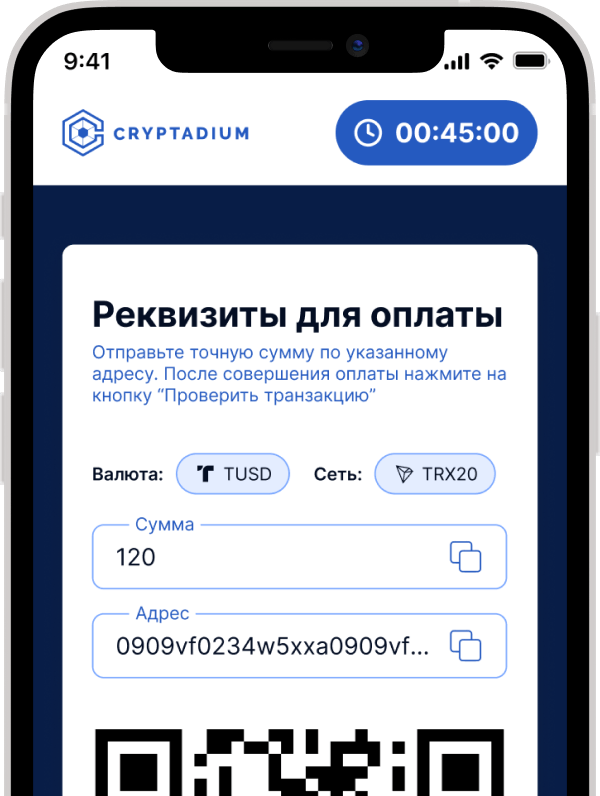600x796 pixels.
Task: Copy the amount 120
Action: coord(465,557)
